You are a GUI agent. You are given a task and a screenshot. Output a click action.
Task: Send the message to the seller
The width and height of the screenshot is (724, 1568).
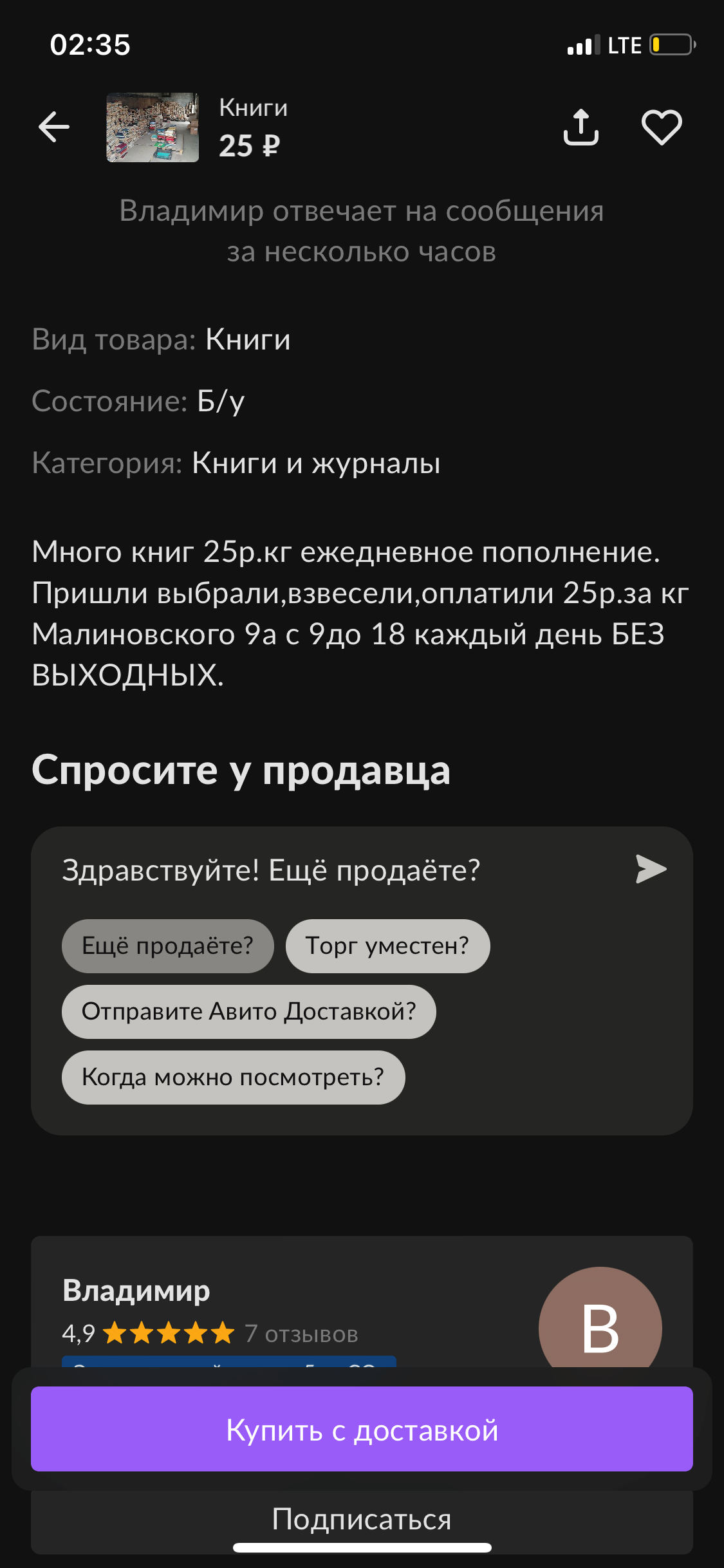[651, 869]
